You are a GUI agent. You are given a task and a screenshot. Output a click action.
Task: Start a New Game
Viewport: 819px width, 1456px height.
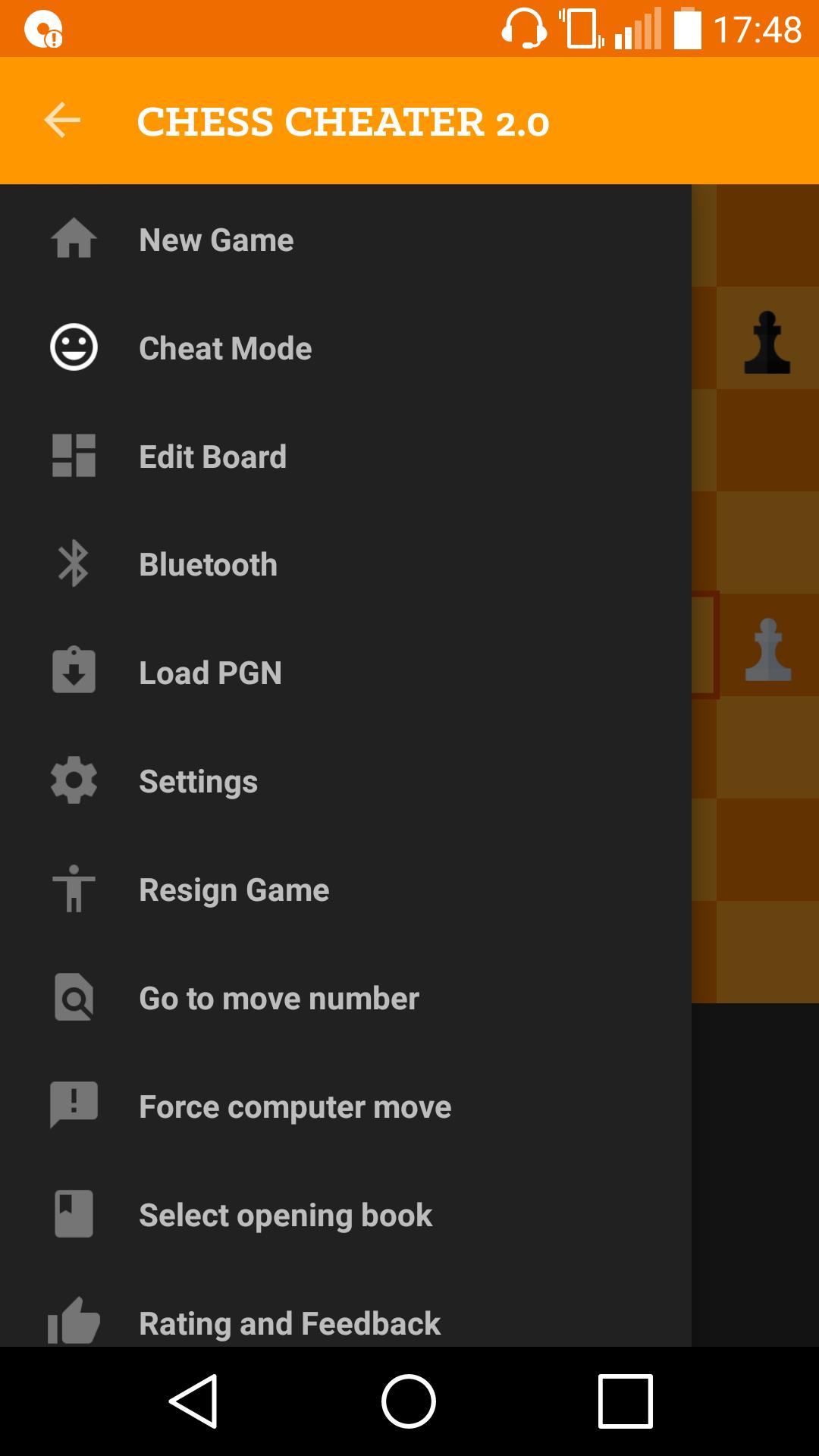[x=216, y=240]
